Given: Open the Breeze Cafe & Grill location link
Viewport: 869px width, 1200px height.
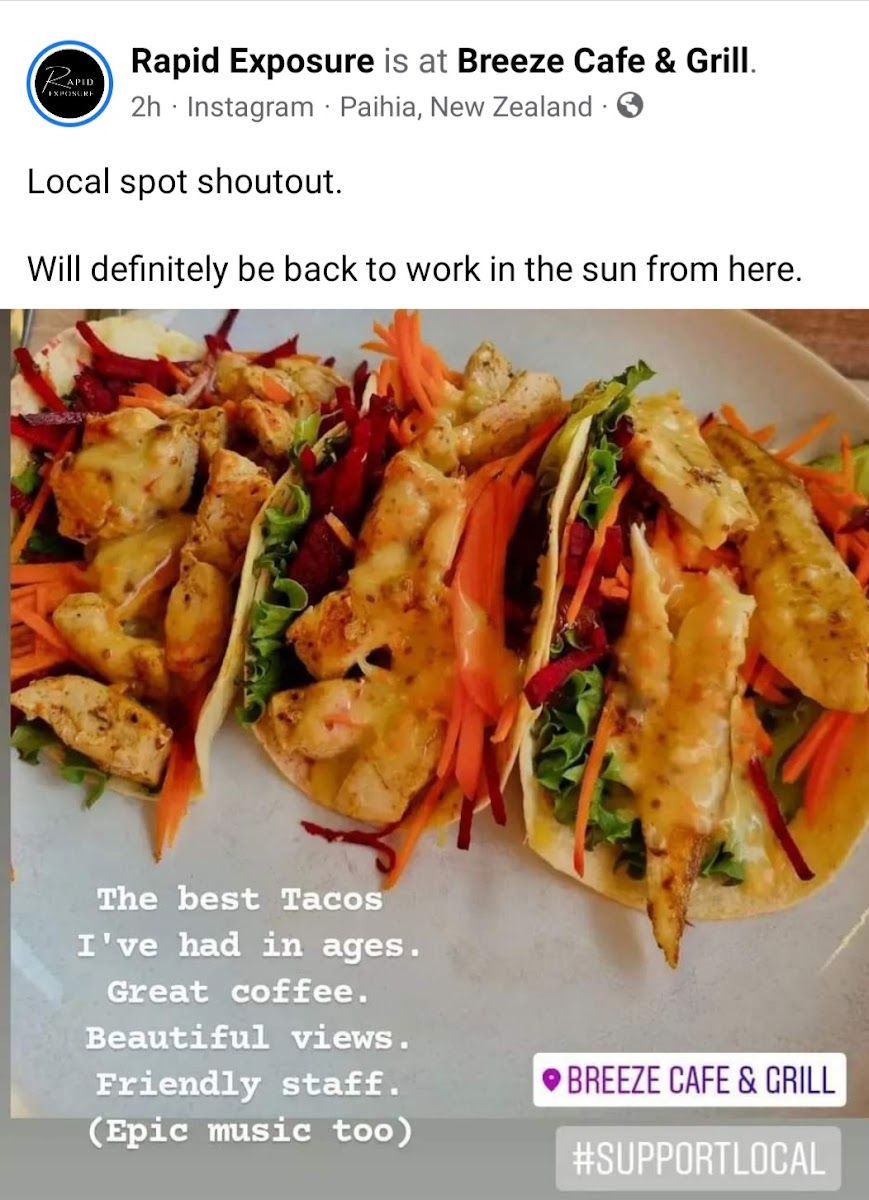Looking at the screenshot, I should 603,62.
